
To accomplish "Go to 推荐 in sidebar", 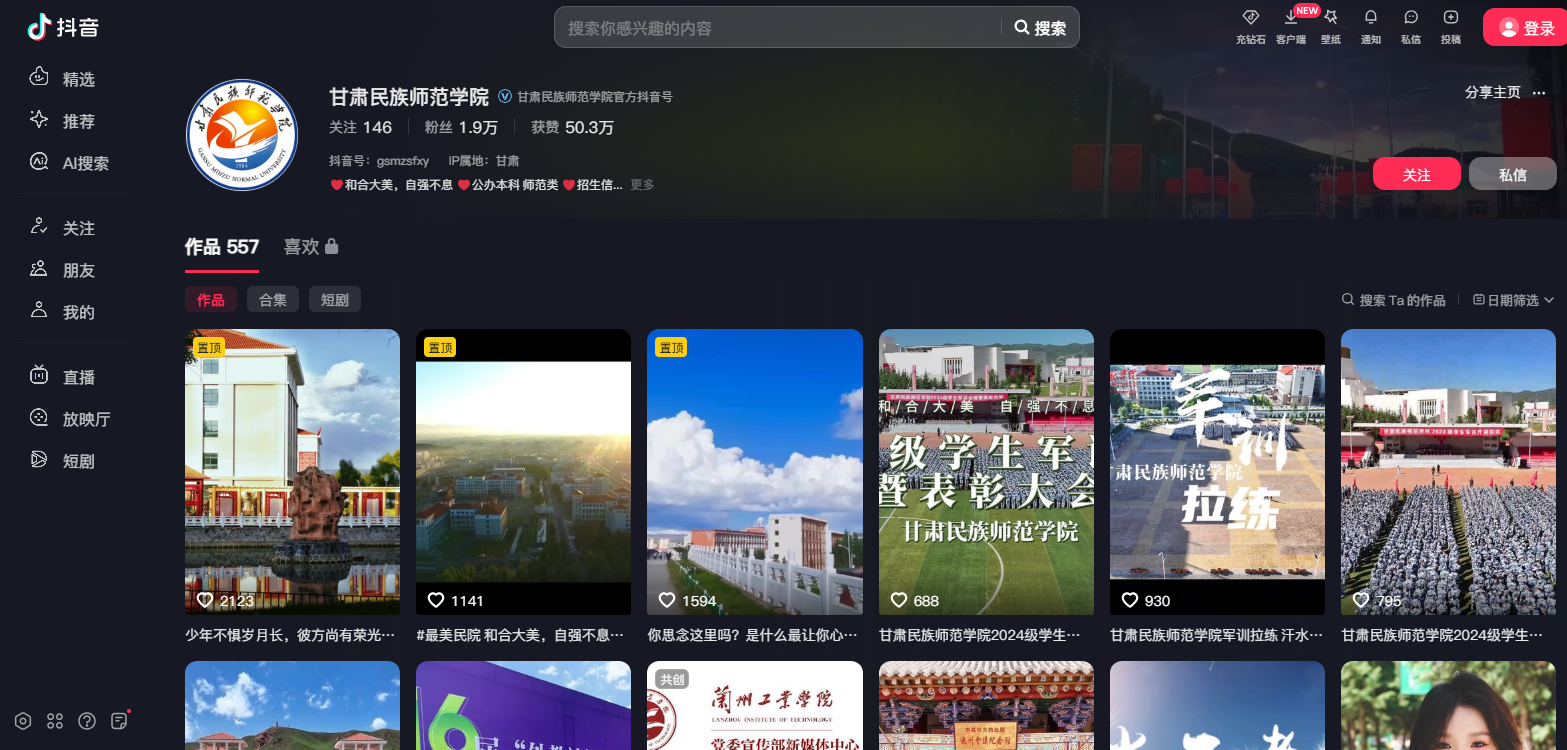I will [78, 121].
